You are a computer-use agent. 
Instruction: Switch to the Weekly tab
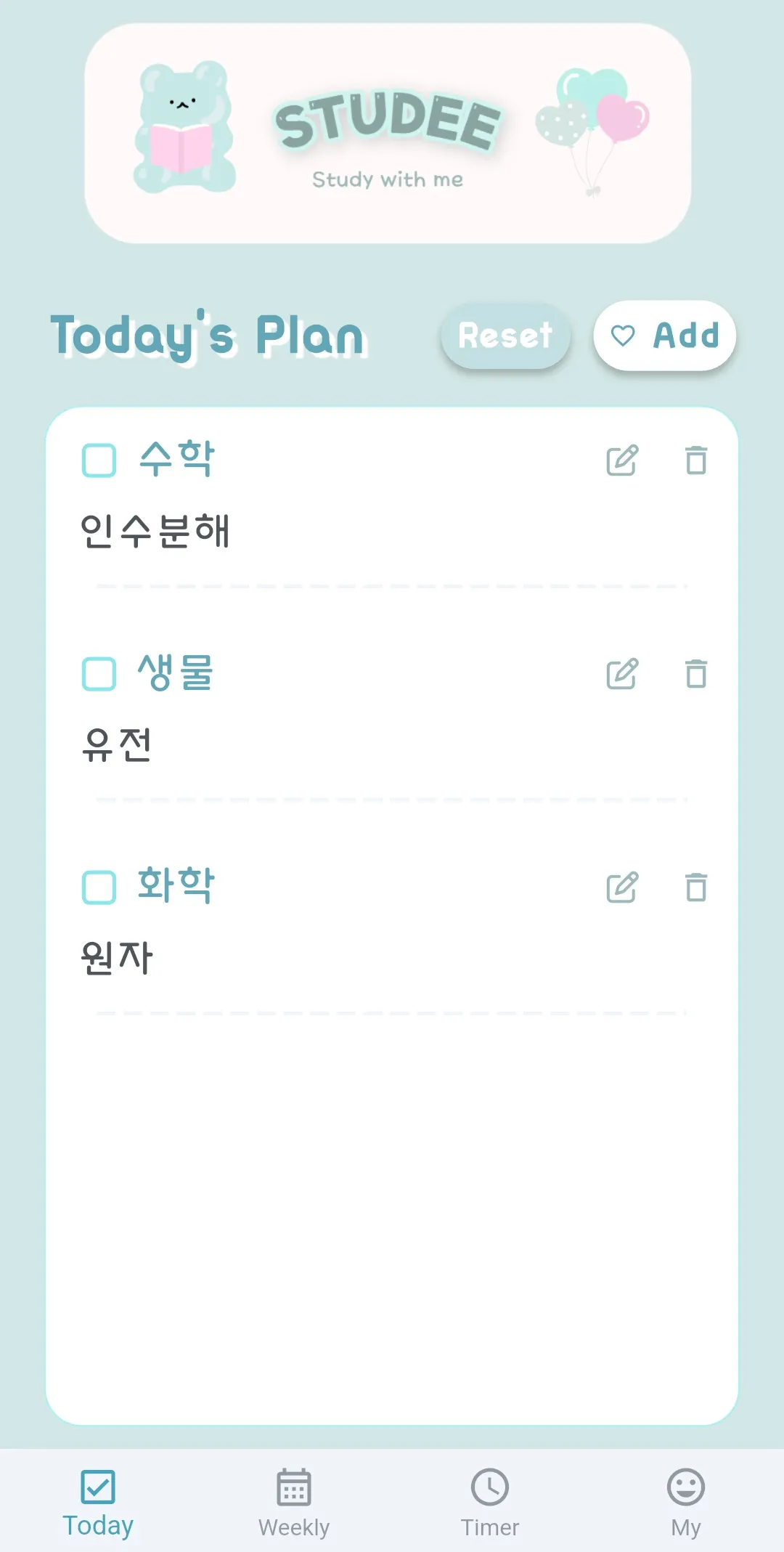(x=294, y=1502)
